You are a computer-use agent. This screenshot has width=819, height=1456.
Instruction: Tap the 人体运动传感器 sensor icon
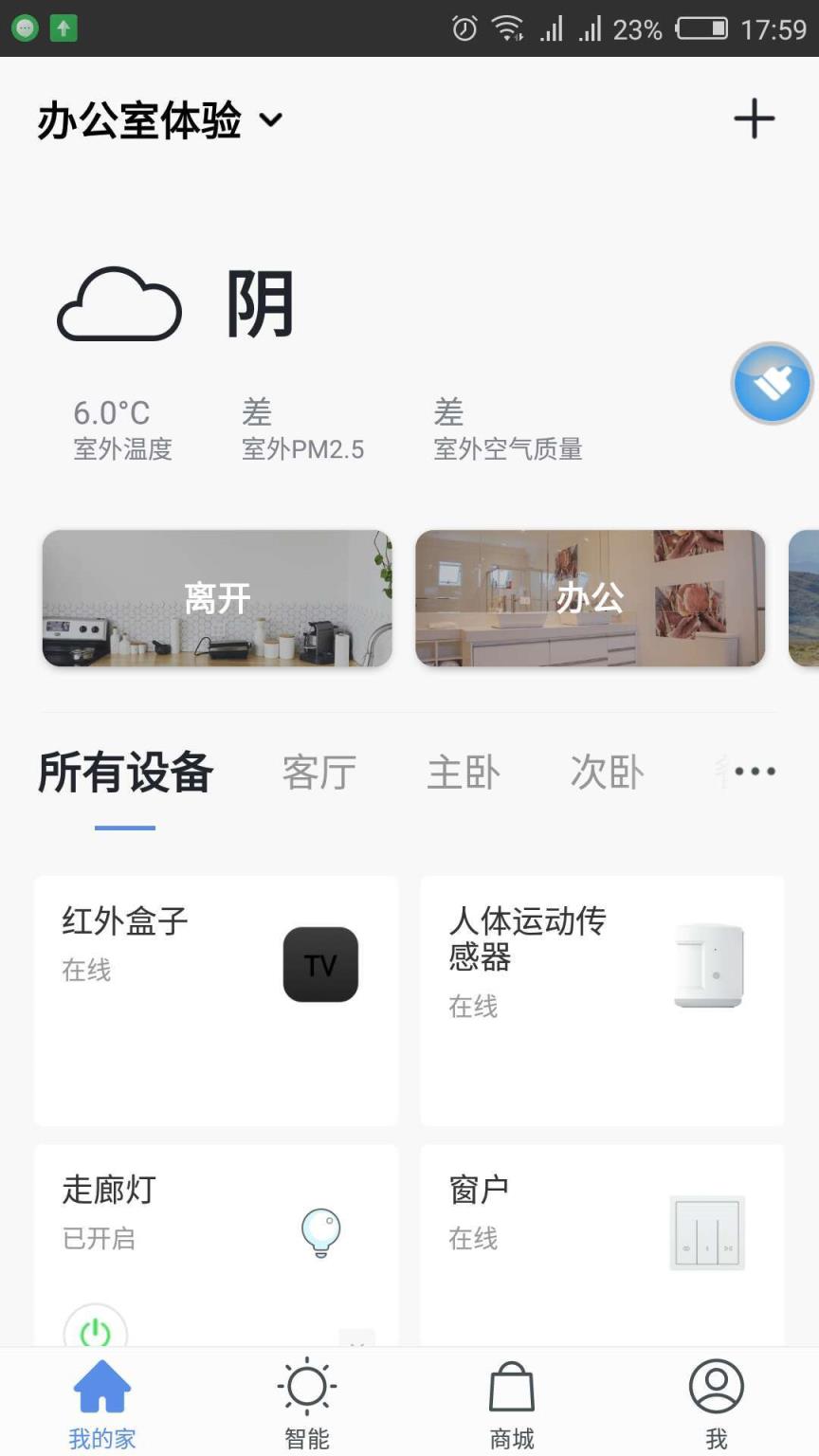click(x=706, y=964)
